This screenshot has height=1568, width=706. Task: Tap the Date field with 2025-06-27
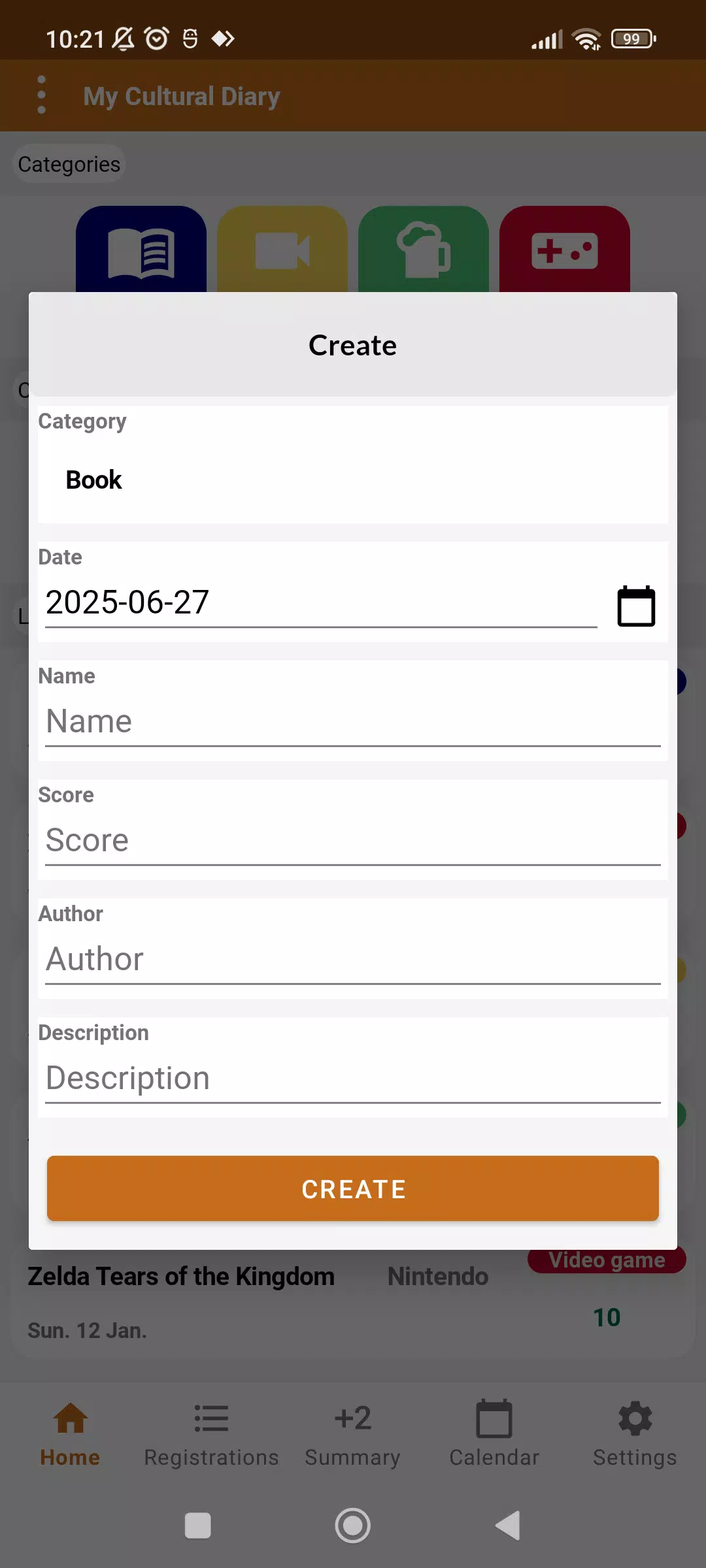pos(321,602)
